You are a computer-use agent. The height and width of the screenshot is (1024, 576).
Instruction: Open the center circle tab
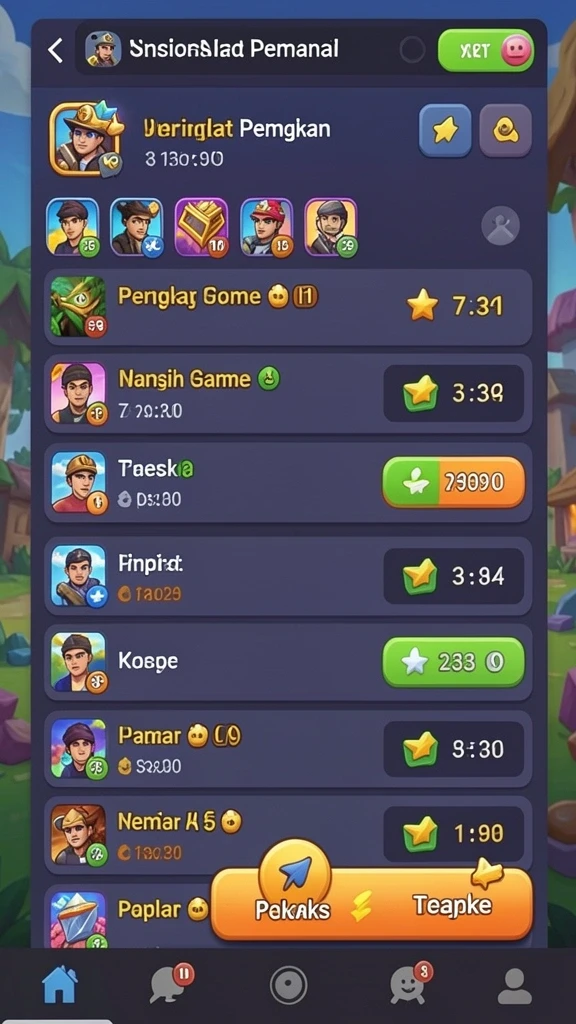pos(288,985)
